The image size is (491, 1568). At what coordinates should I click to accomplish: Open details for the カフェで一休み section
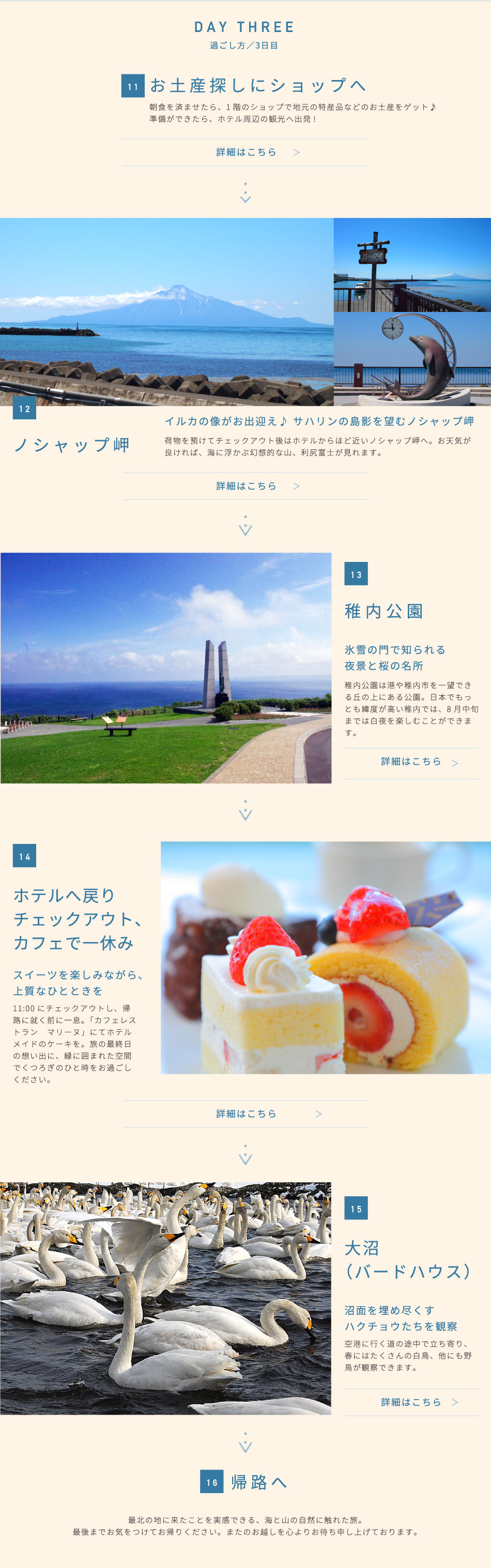point(246,1114)
